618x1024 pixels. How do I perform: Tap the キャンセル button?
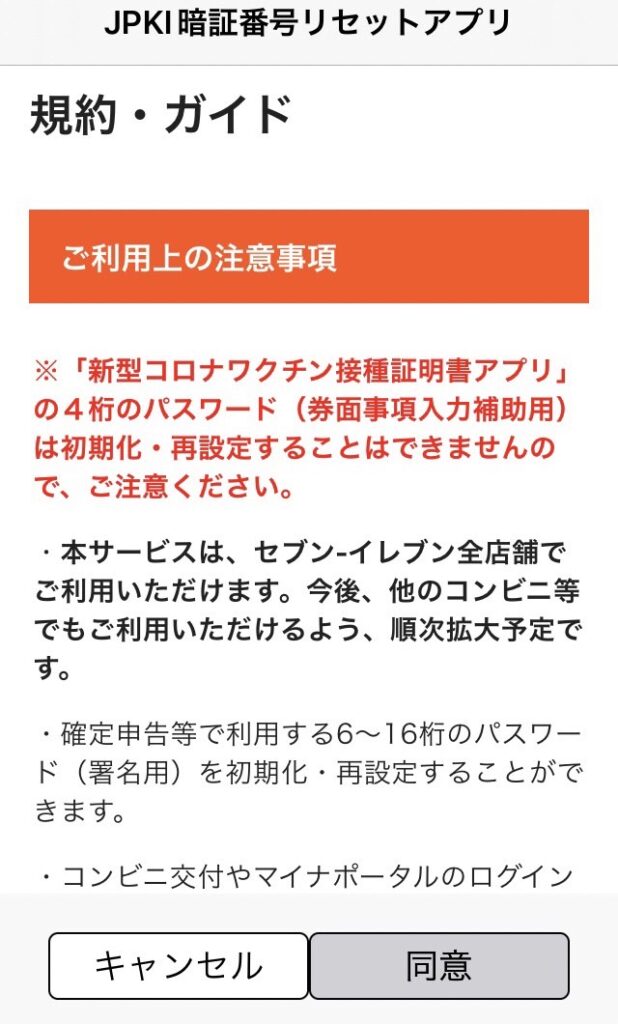[x=178, y=966]
